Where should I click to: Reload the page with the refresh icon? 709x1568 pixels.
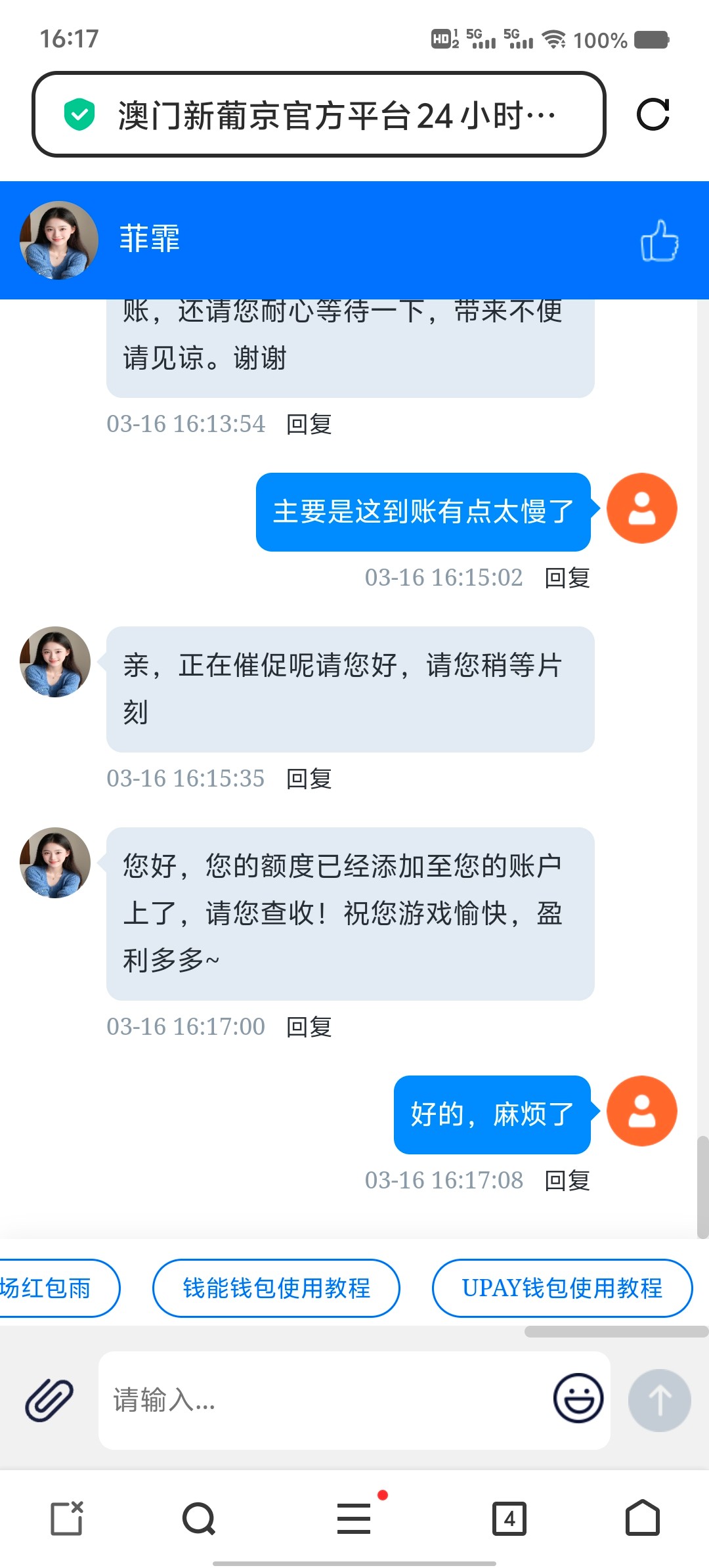click(x=653, y=115)
